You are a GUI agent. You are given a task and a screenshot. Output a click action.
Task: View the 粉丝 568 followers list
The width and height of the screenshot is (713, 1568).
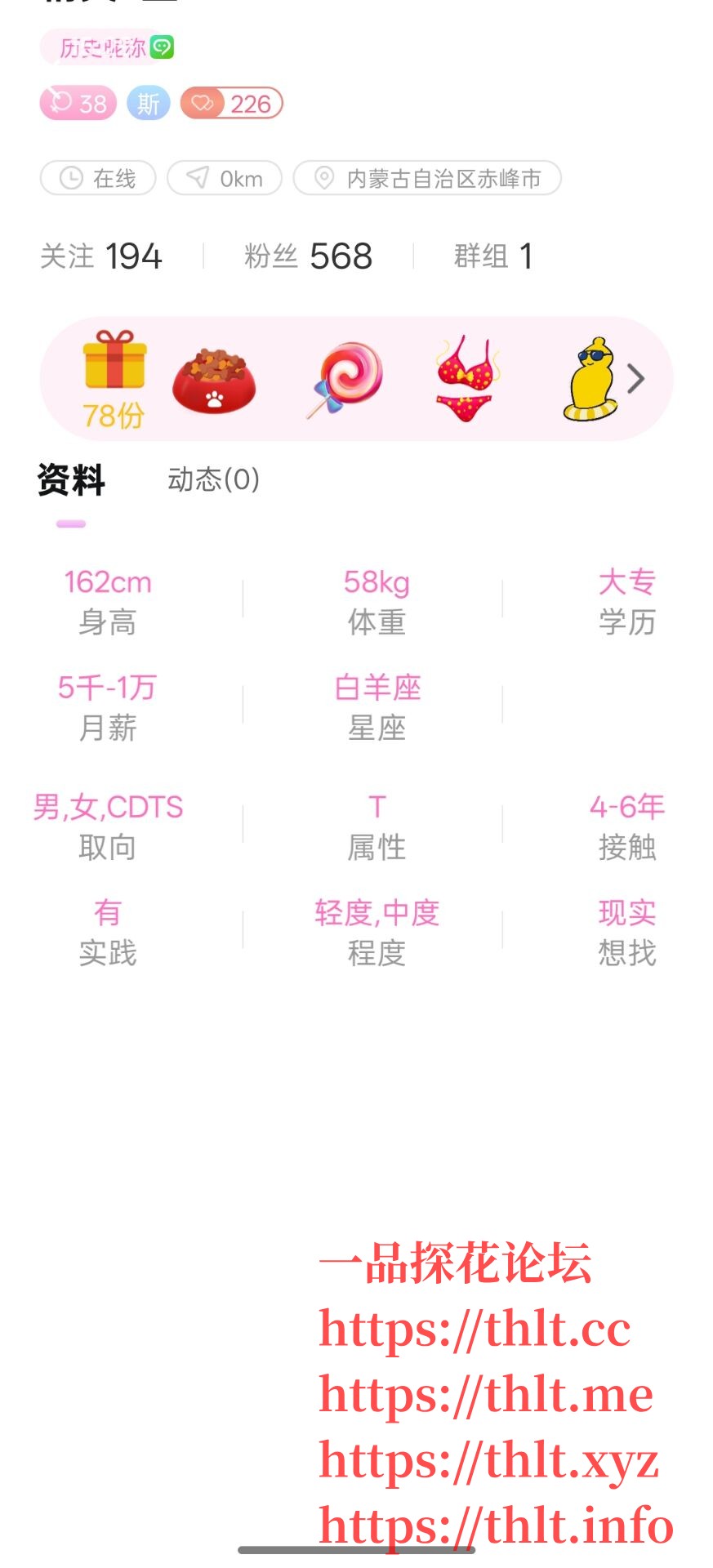[x=308, y=256]
